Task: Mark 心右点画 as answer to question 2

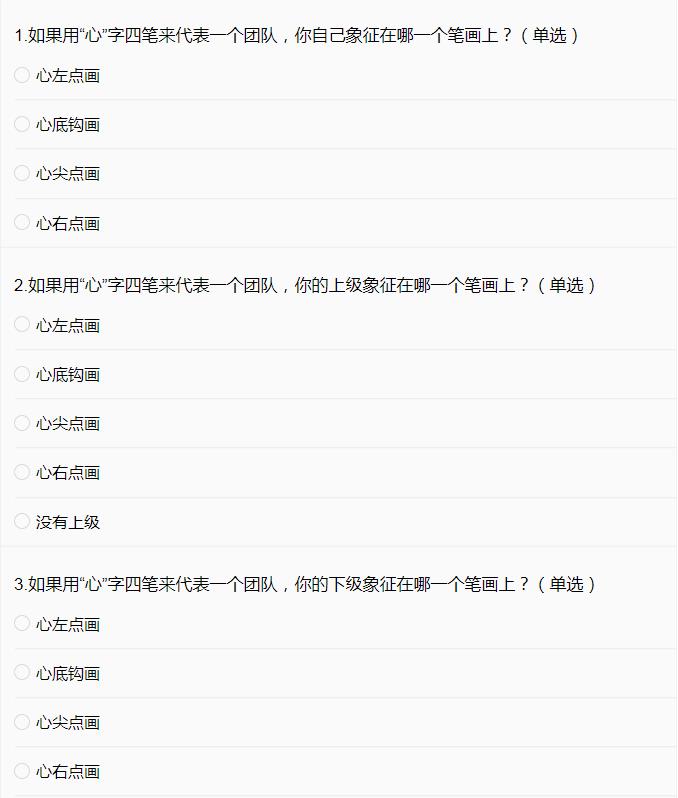Action: click(22, 472)
